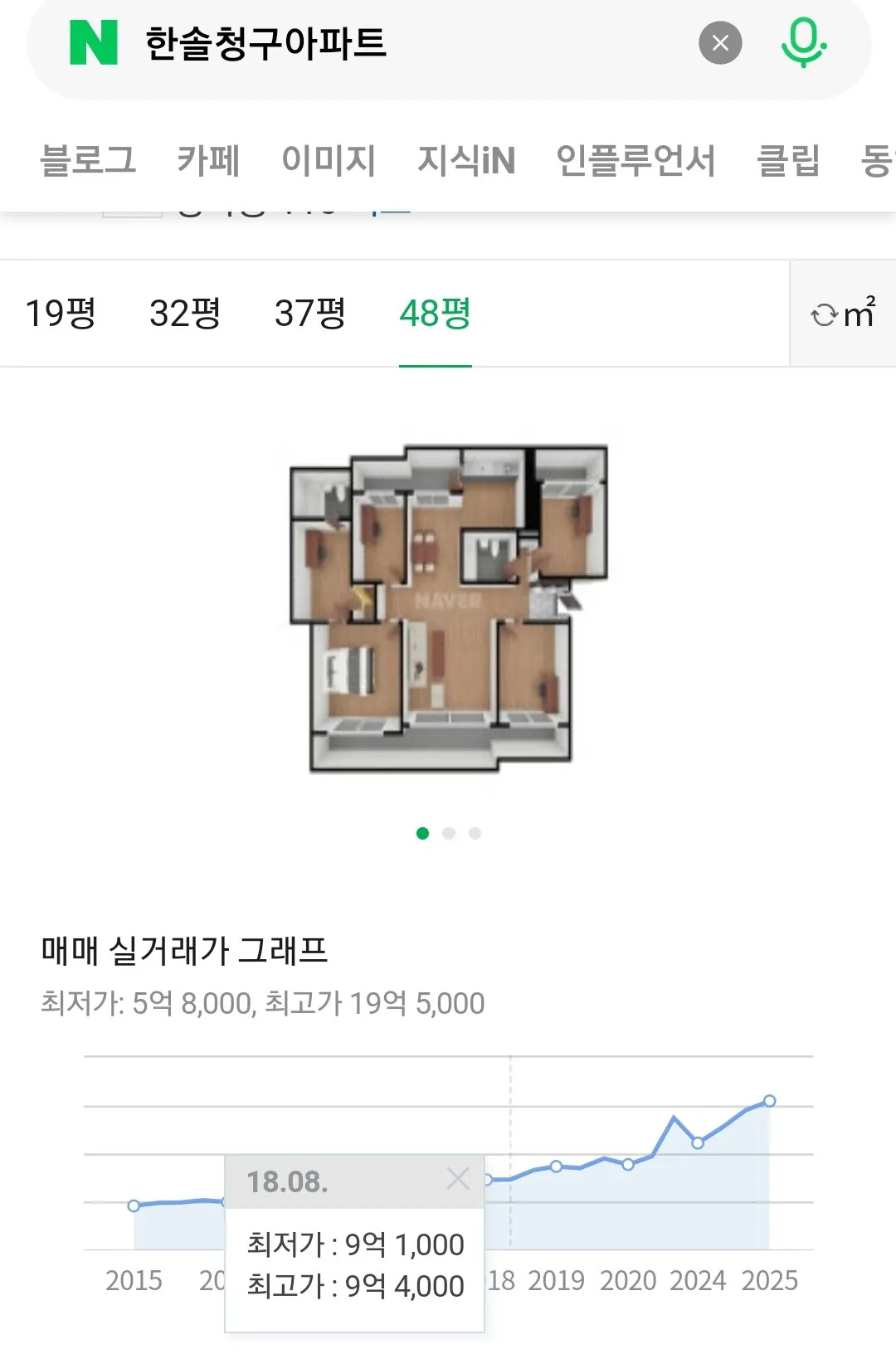Image resolution: width=896 pixels, height=1354 pixels.
Task: Select the 48평 size tab
Action: tap(436, 314)
